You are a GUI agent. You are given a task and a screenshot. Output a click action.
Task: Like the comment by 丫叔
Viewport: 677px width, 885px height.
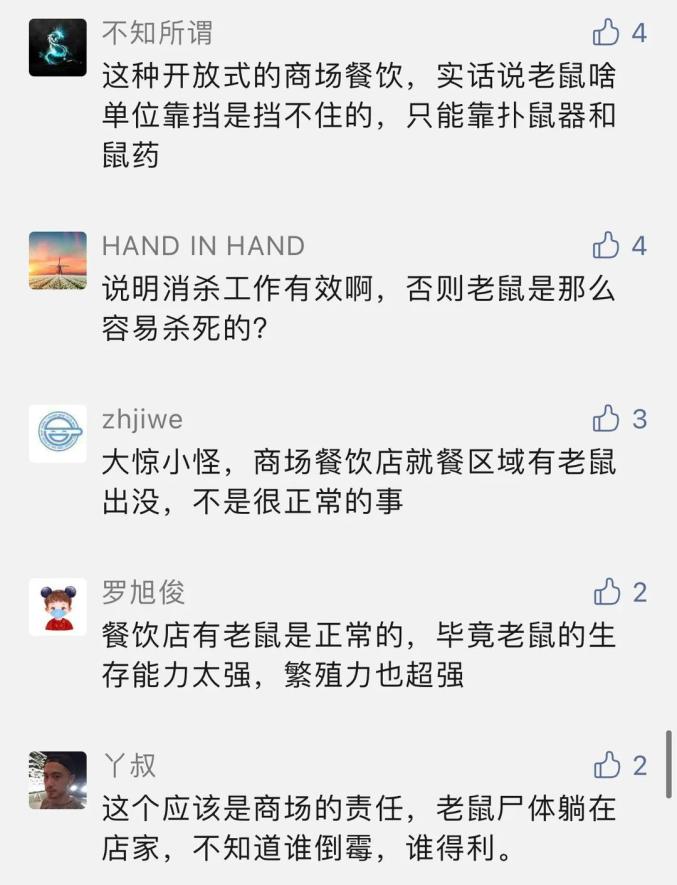[607, 766]
